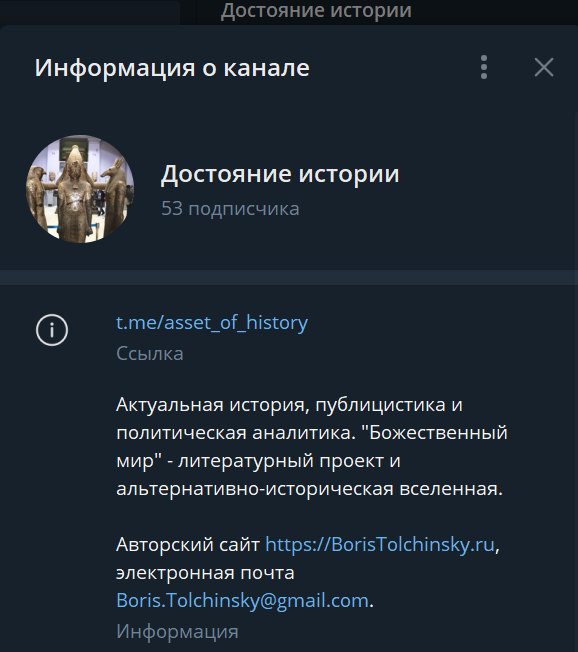Close the channel info panel
Screen dimensions: 578x652
[543, 67]
